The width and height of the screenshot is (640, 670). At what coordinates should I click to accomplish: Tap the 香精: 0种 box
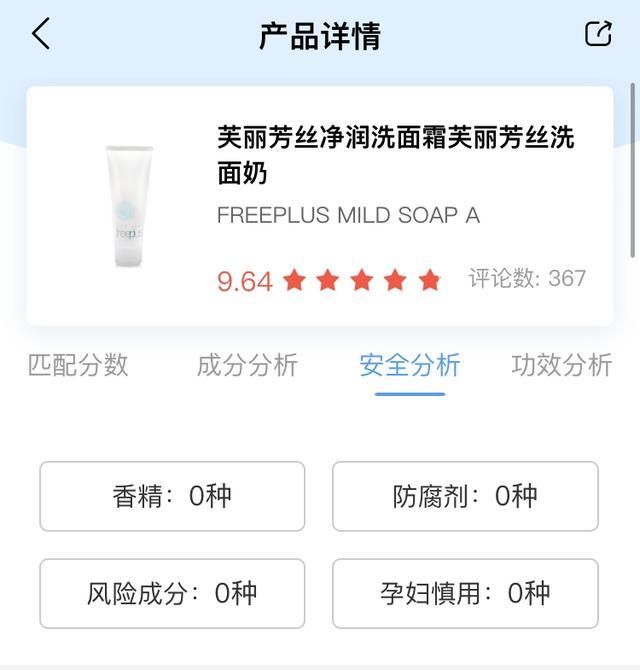(x=172, y=496)
